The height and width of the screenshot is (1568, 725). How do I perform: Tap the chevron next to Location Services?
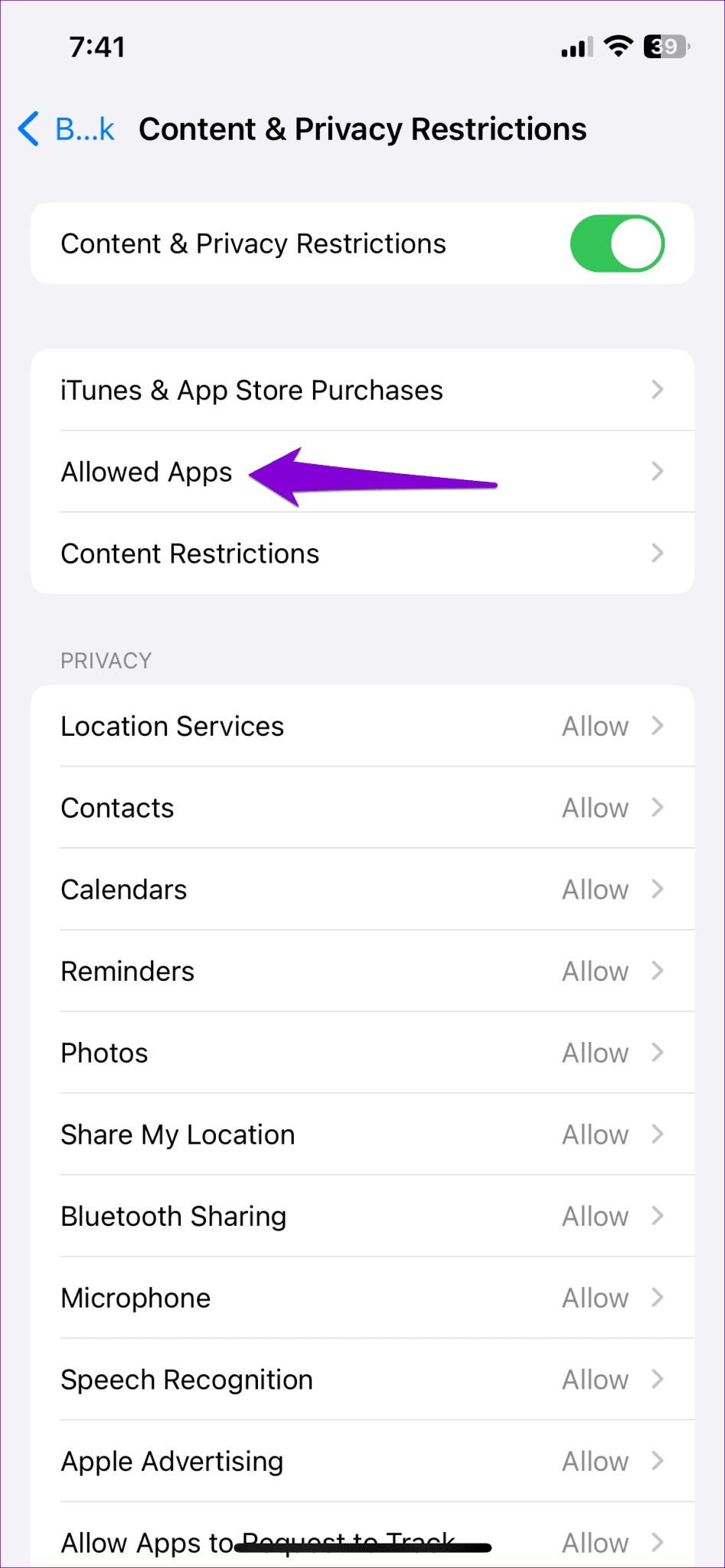pyautogui.click(x=657, y=726)
